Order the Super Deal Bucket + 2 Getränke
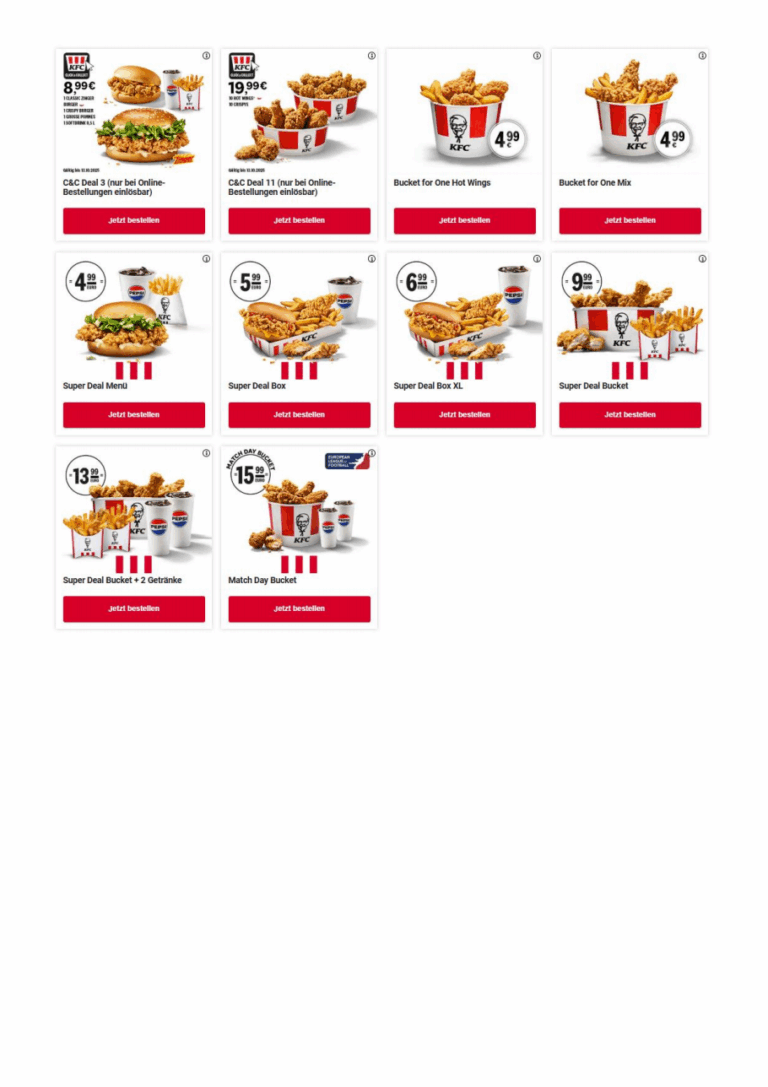Viewport: 768px width, 1087px height. (x=133, y=608)
